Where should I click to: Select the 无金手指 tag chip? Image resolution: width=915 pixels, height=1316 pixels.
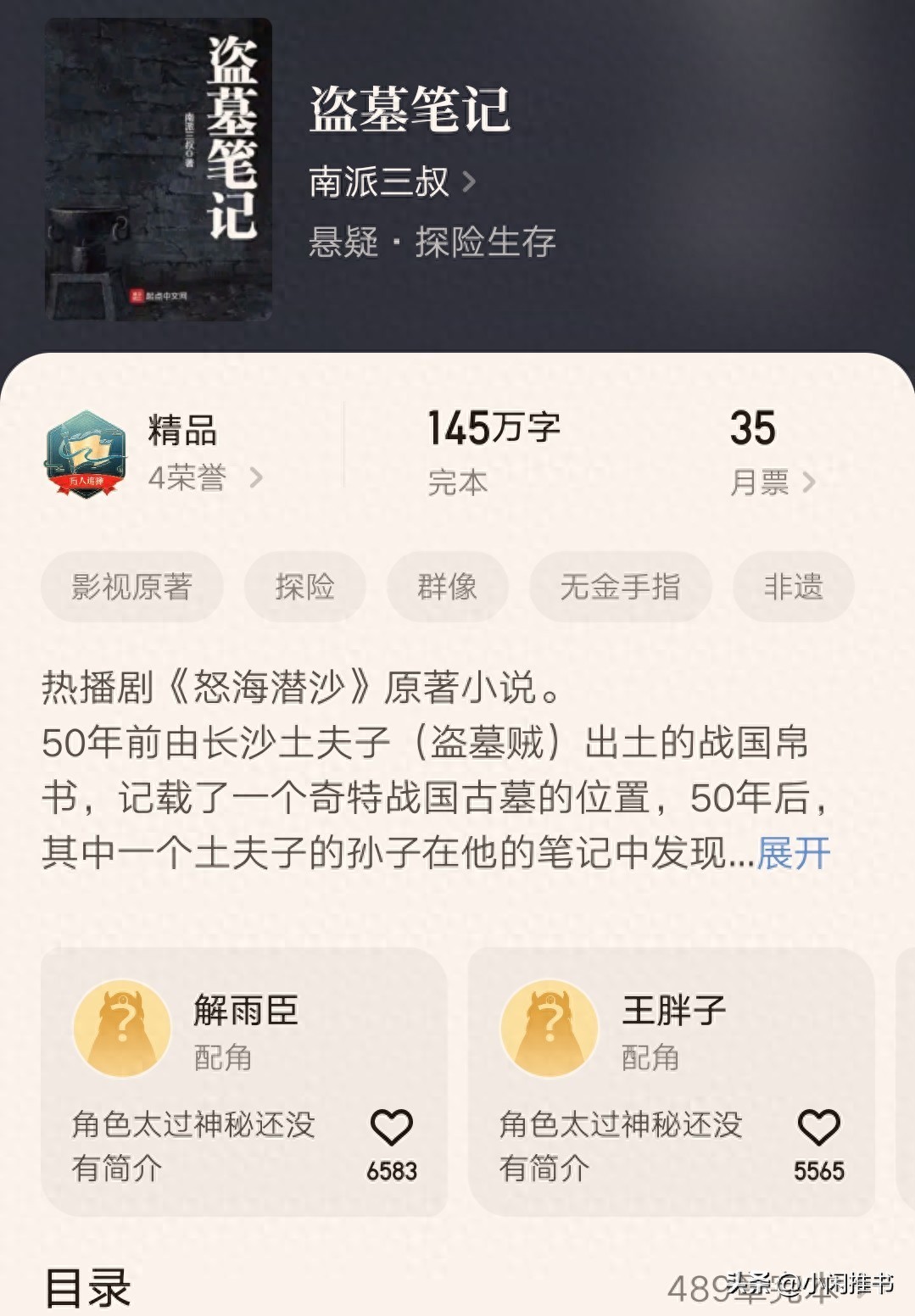620,587
